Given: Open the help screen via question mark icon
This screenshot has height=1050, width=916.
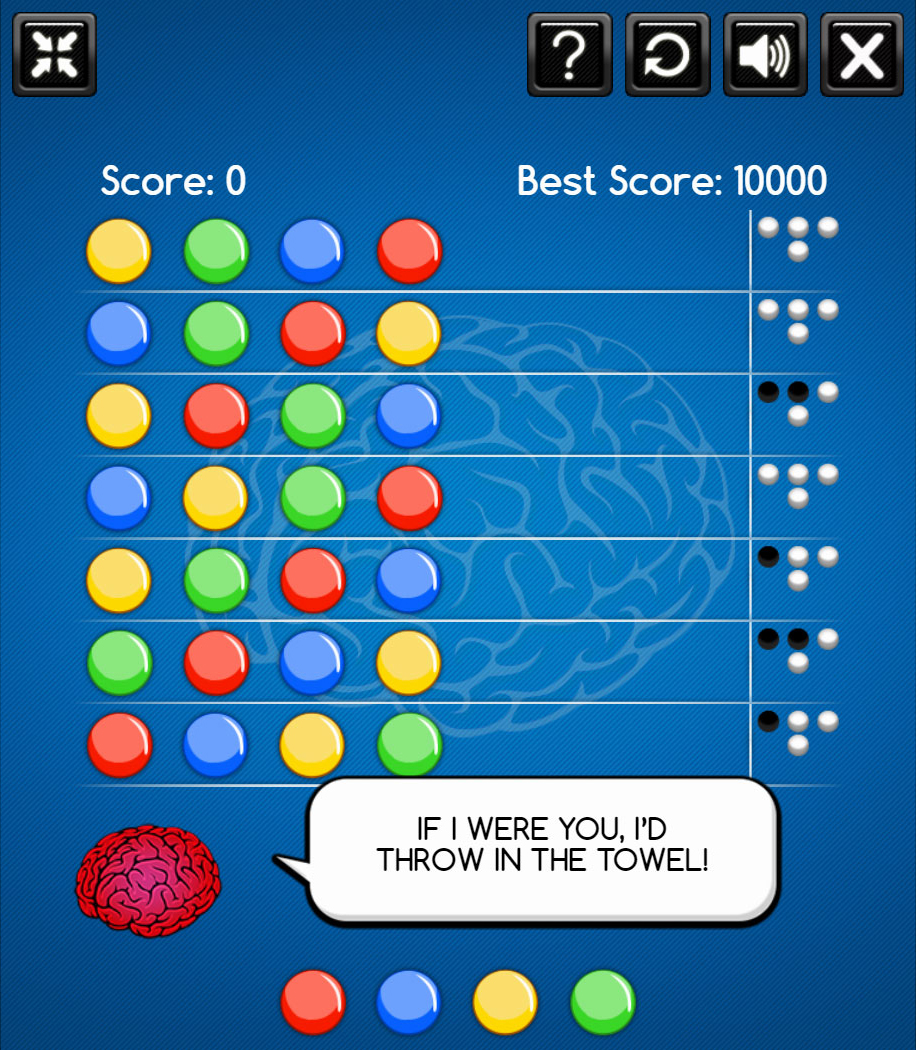Looking at the screenshot, I should pos(569,55).
